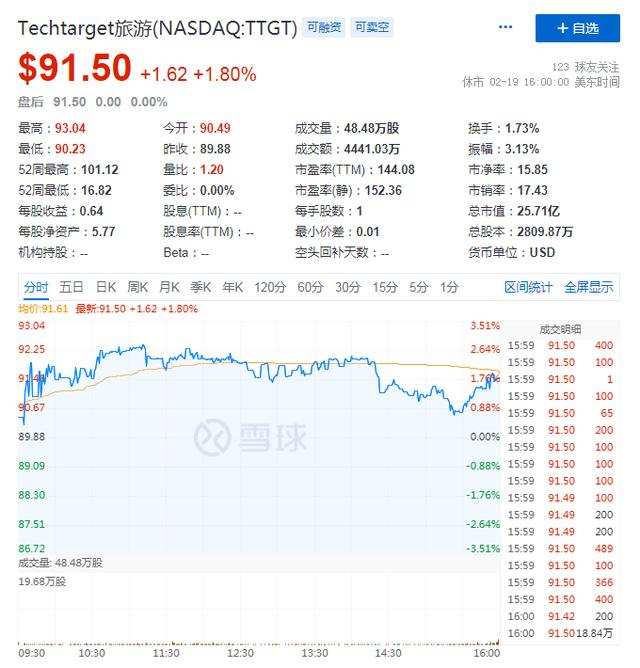Select the 30分 interval
The height and width of the screenshot is (668, 640).
(x=348, y=287)
